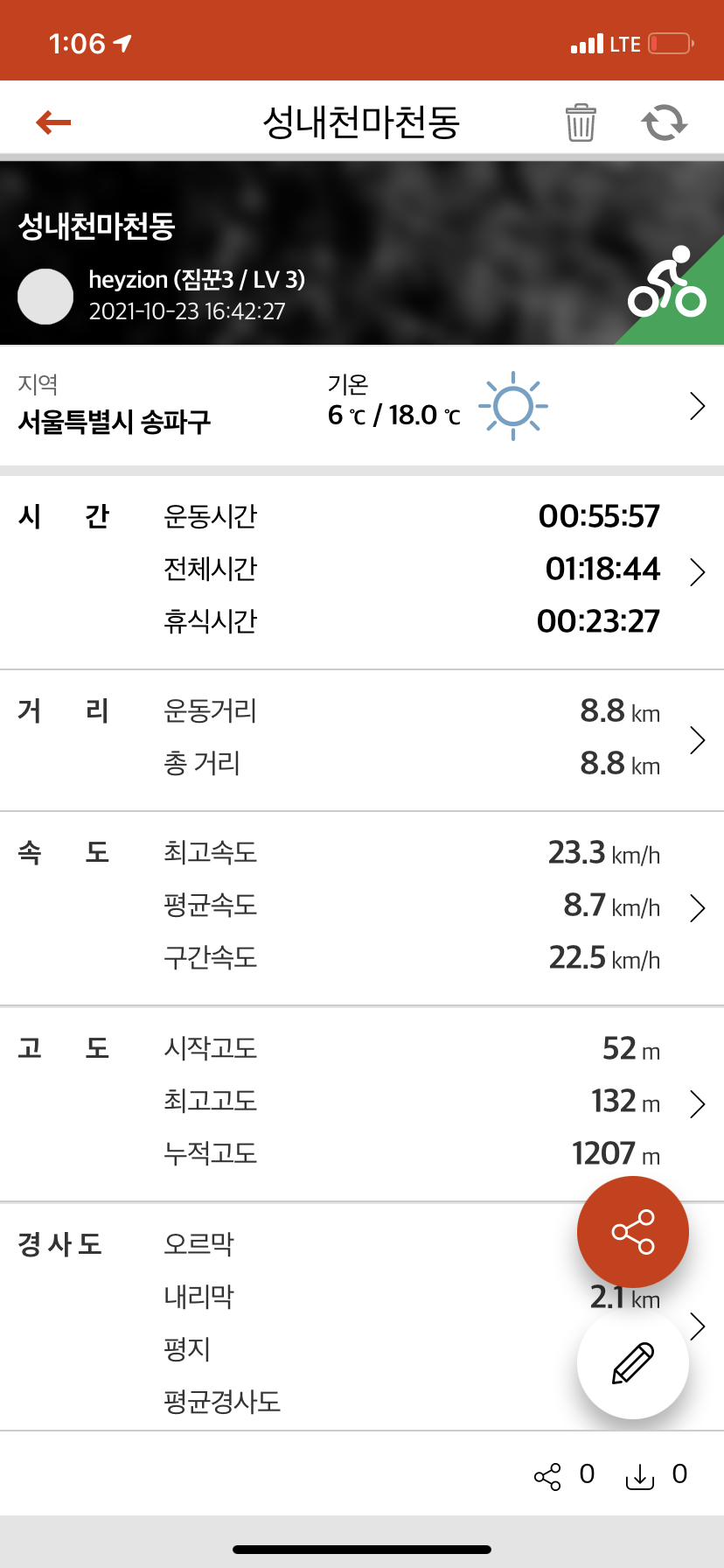Open the 속도 (speed) details chevron
Screen dimensions: 724x1568
(697, 908)
